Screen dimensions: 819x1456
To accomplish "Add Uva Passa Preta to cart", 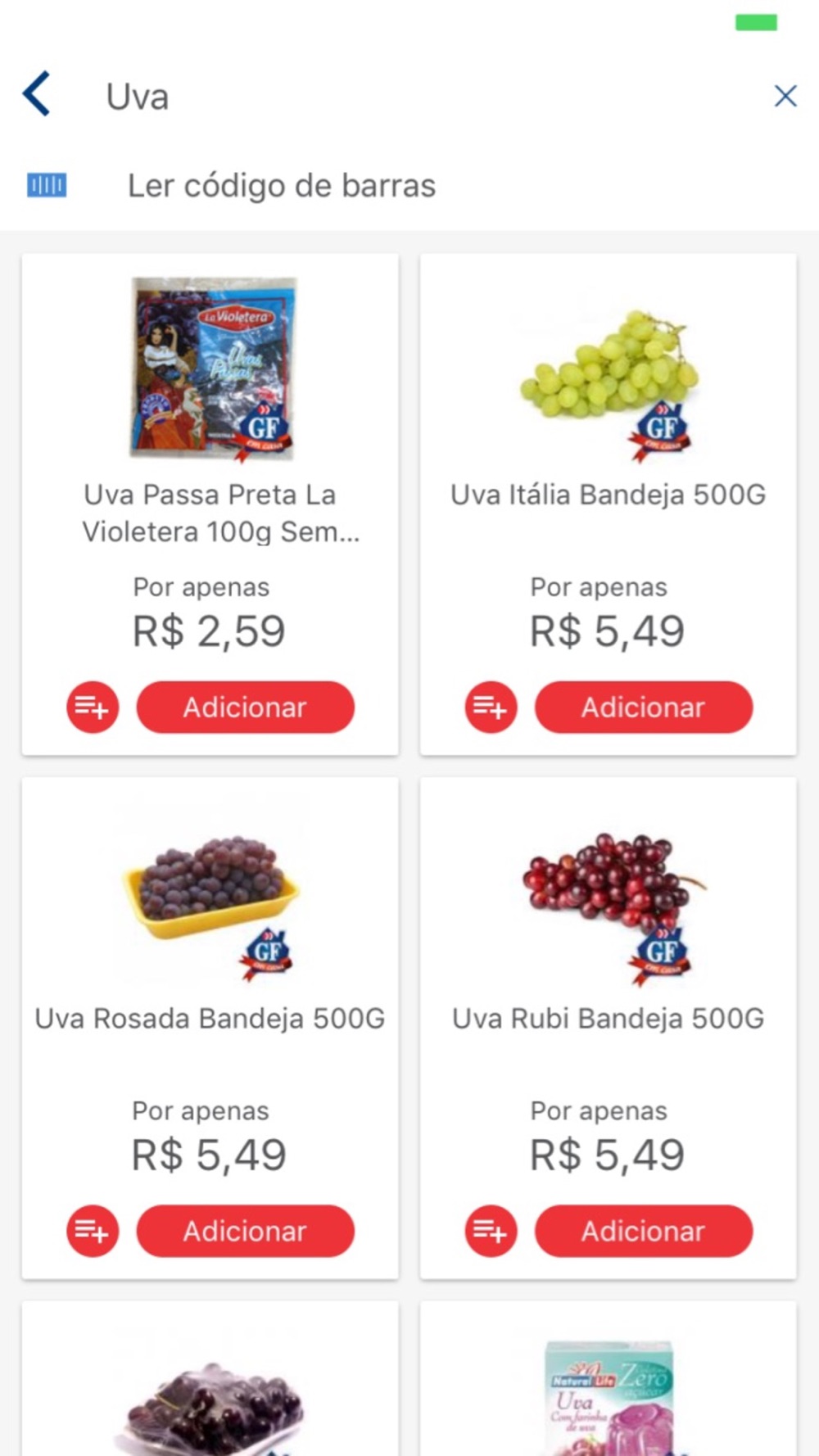I will [x=245, y=707].
